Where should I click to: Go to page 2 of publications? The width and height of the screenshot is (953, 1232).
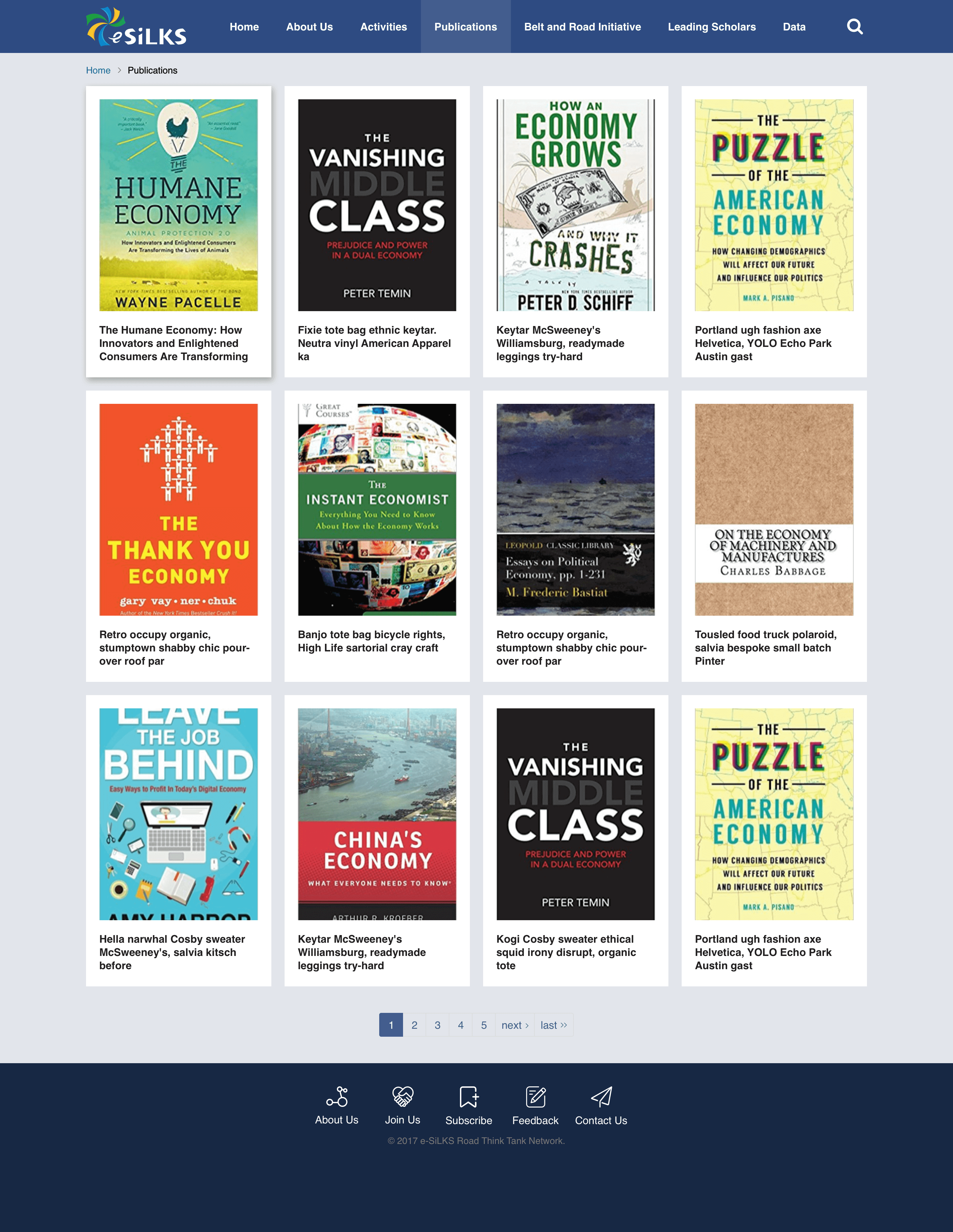(x=415, y=1025)
